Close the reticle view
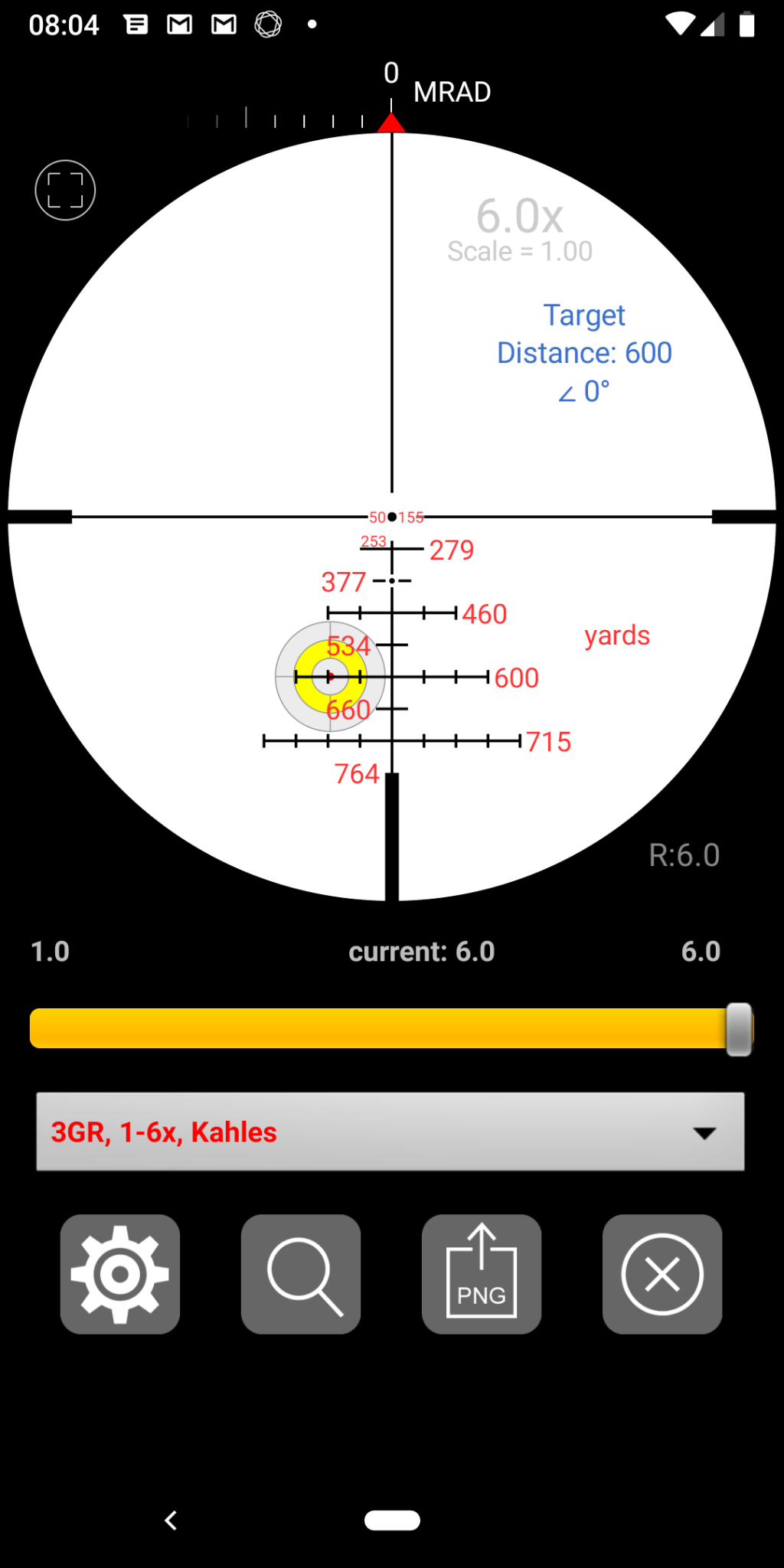 (x=662, y=1274)
